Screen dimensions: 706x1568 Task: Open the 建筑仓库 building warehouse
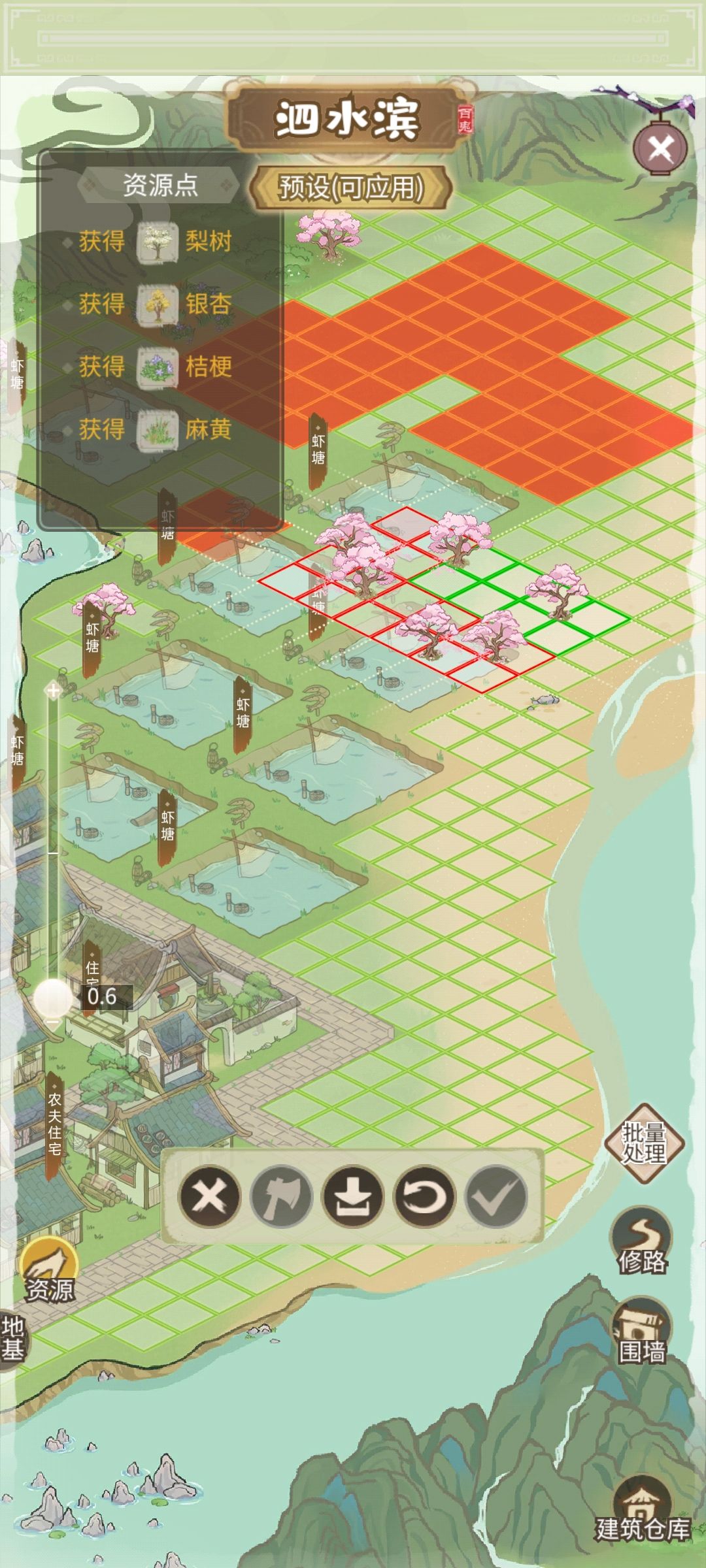pos(643,1511)
